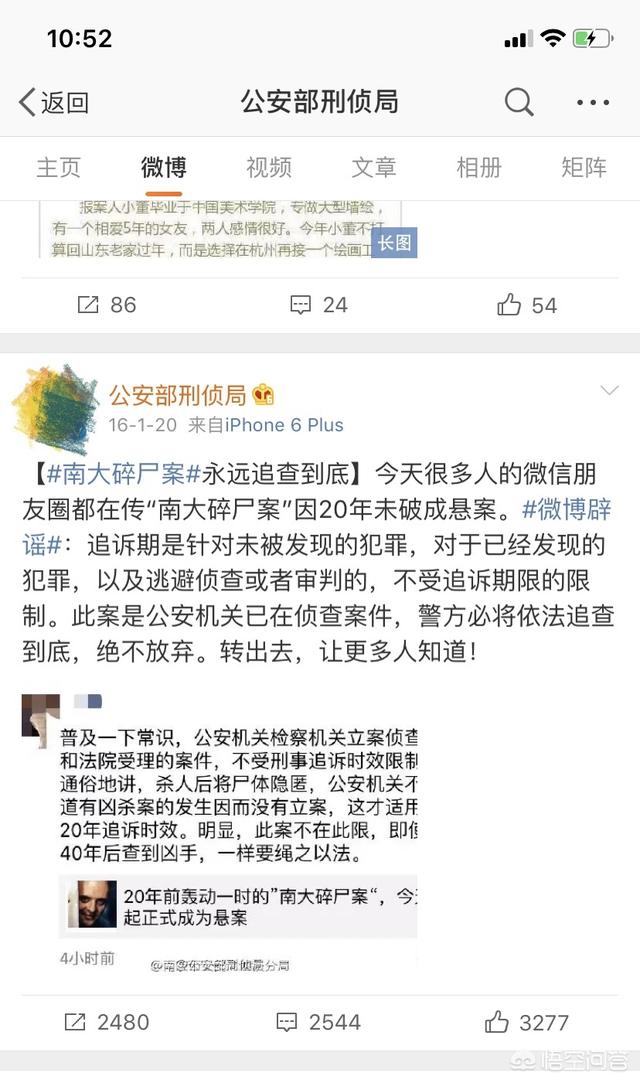
Task: Select the 微博 tab
Action: pyautogui.click(x=163, y=167)
